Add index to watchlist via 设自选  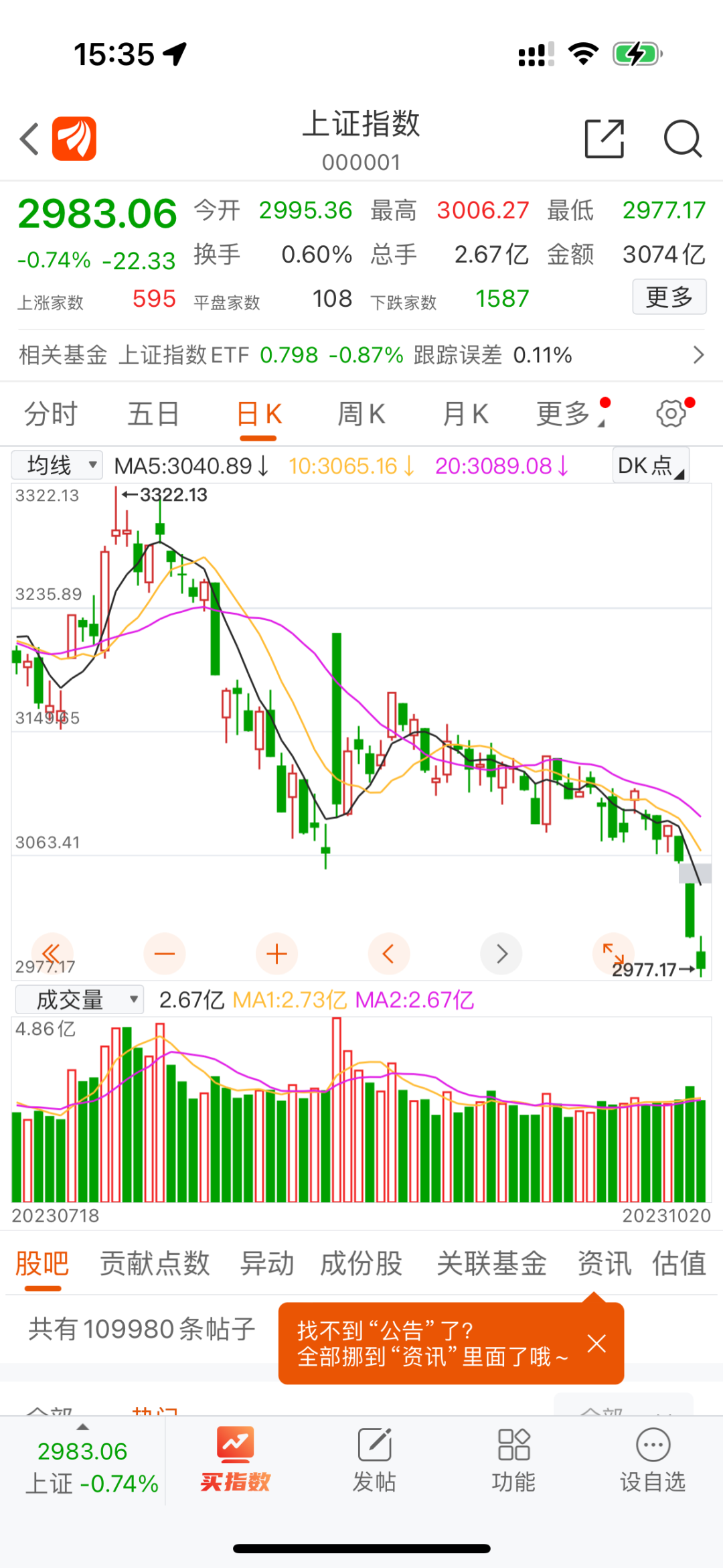pyautogui.click(x=653, y=1460)
